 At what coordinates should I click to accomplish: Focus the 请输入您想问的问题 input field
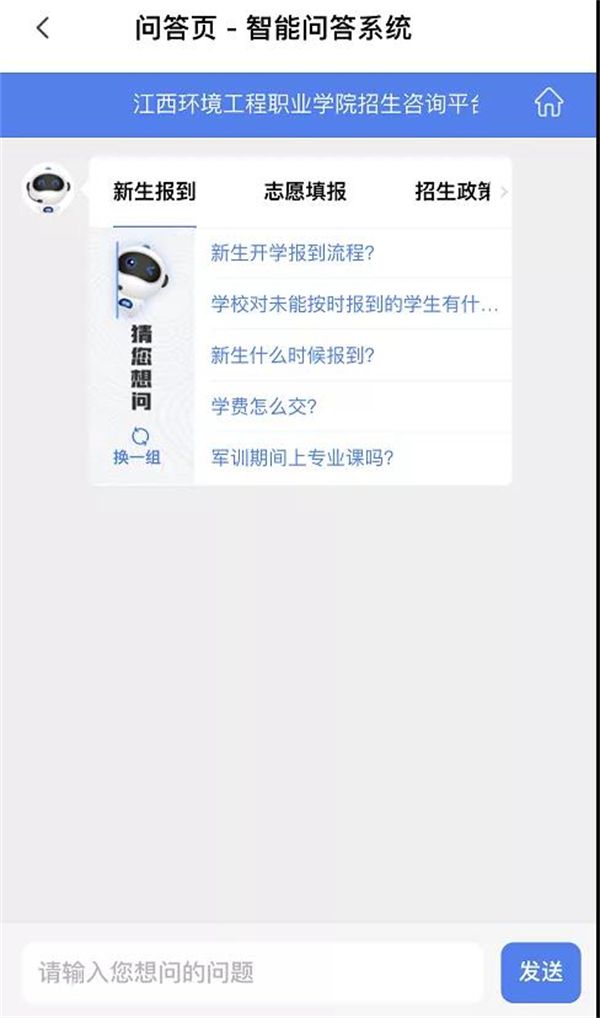coord(252,972)
